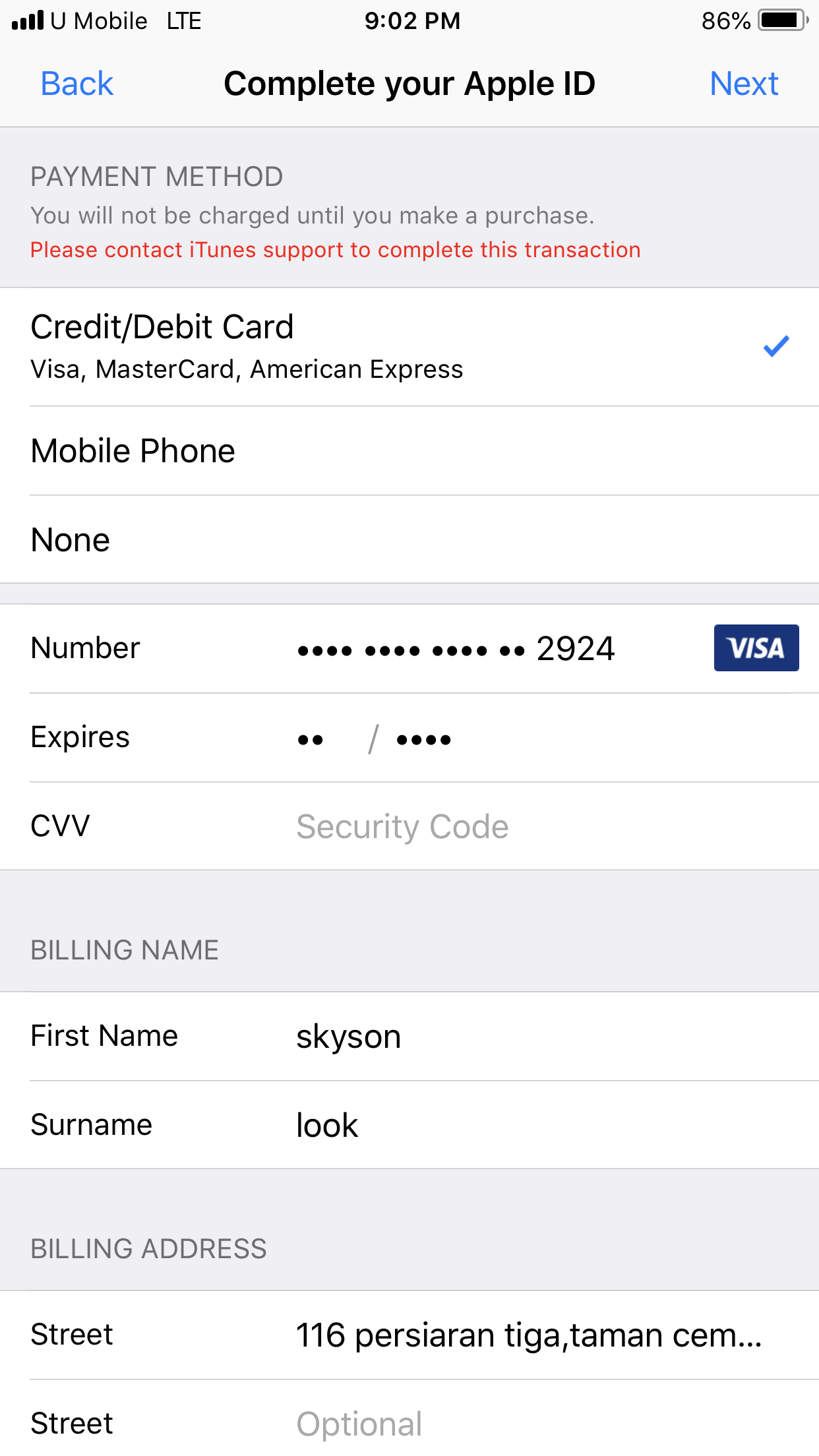Tap the masked card Number field
The image size is (819, 1456).
coord(462,648)
